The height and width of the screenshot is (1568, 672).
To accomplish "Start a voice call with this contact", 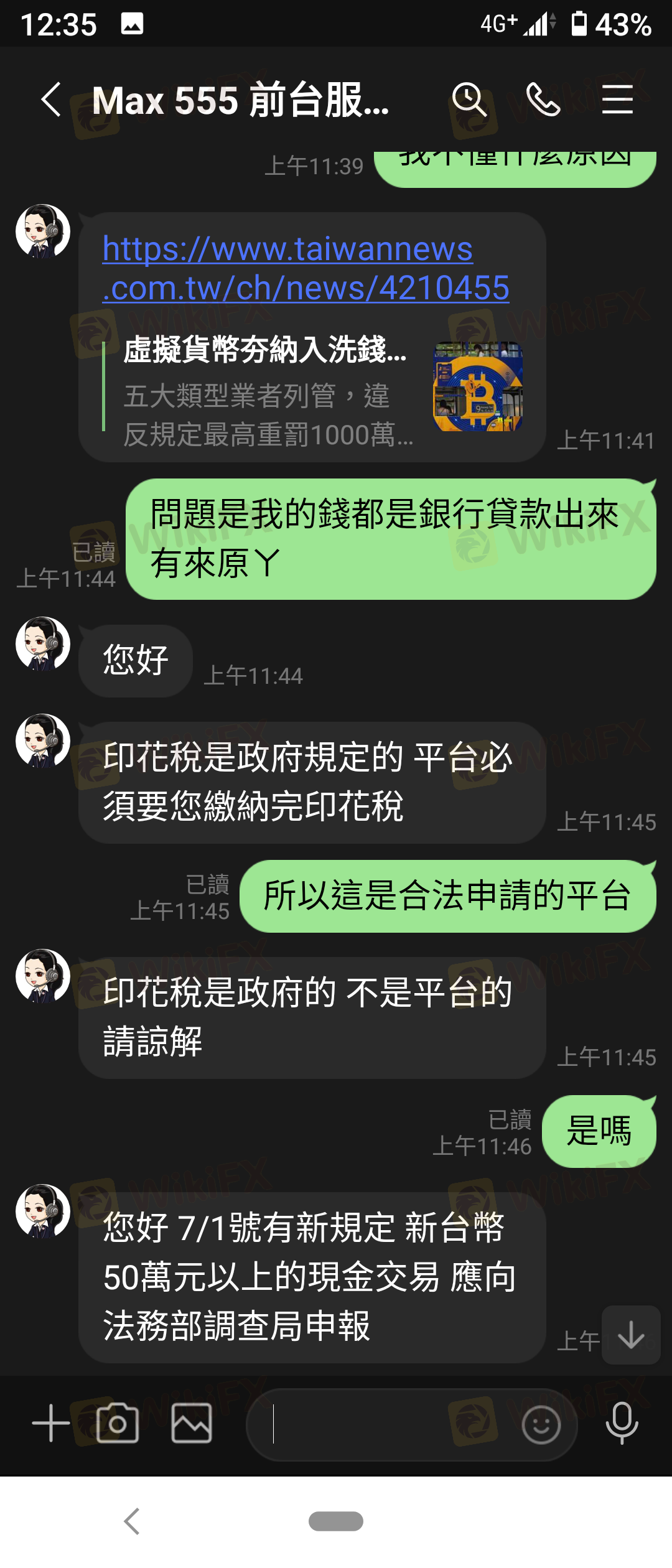I will coord(543,100).
